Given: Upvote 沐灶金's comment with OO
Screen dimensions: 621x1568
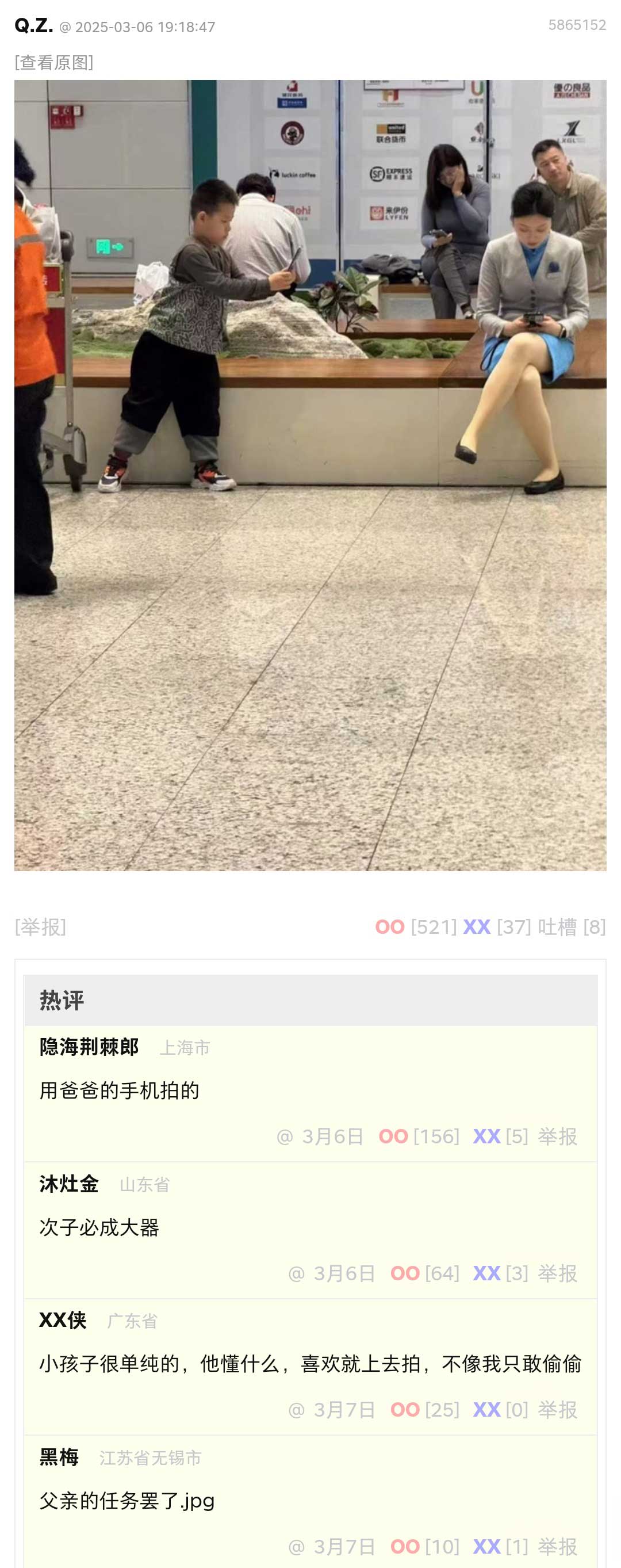Looking at the screenshot, I should tap(405, 1273).
